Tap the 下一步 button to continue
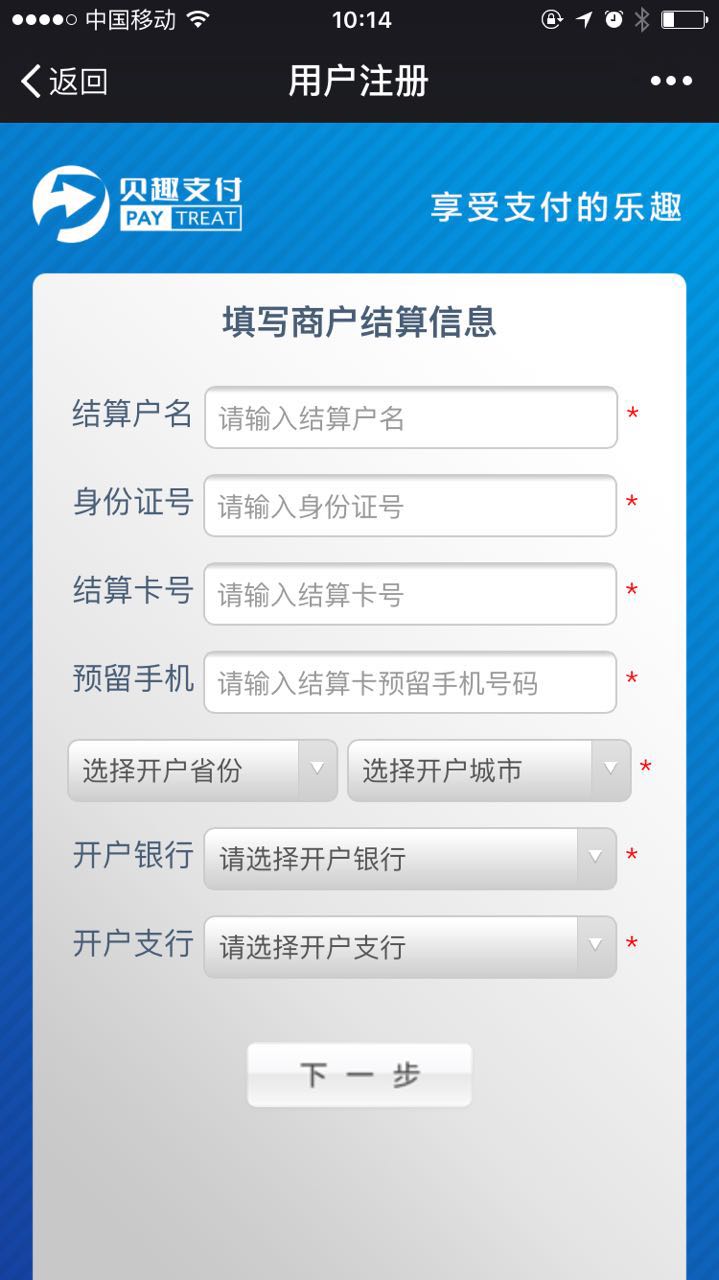This screenshot has width=719, height=1280. [x=359, y=1075]
